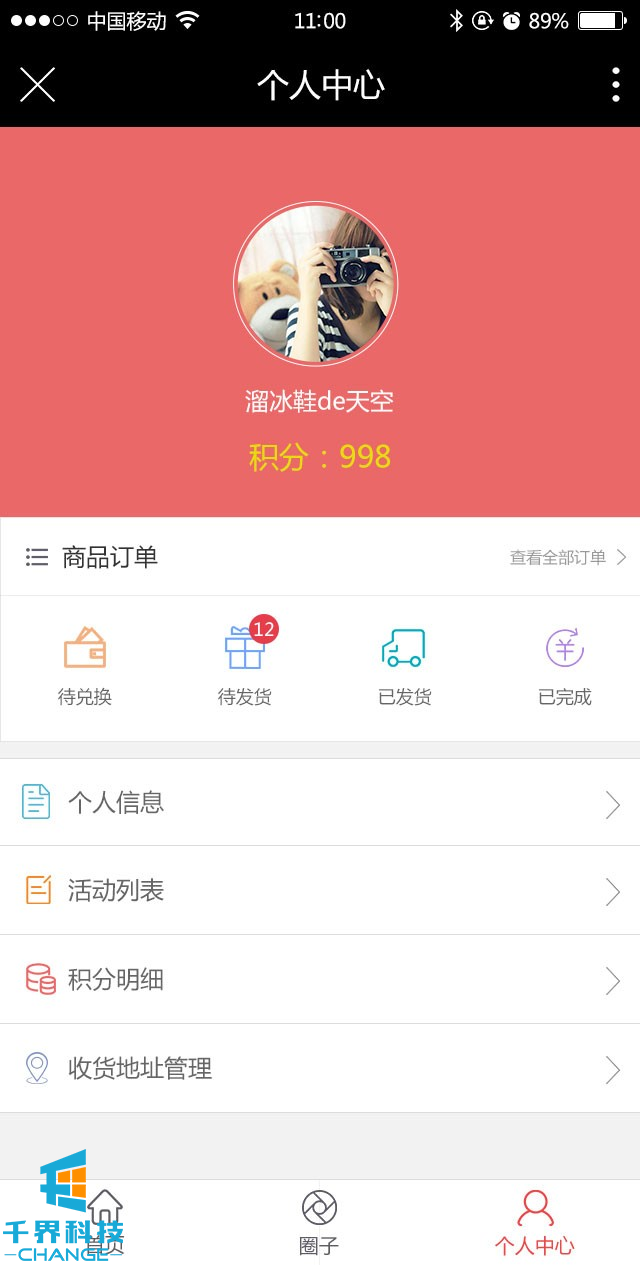The image size is (640, 1265).
Task: Open 待兑换 orders
Action: (x=85, y=667)
